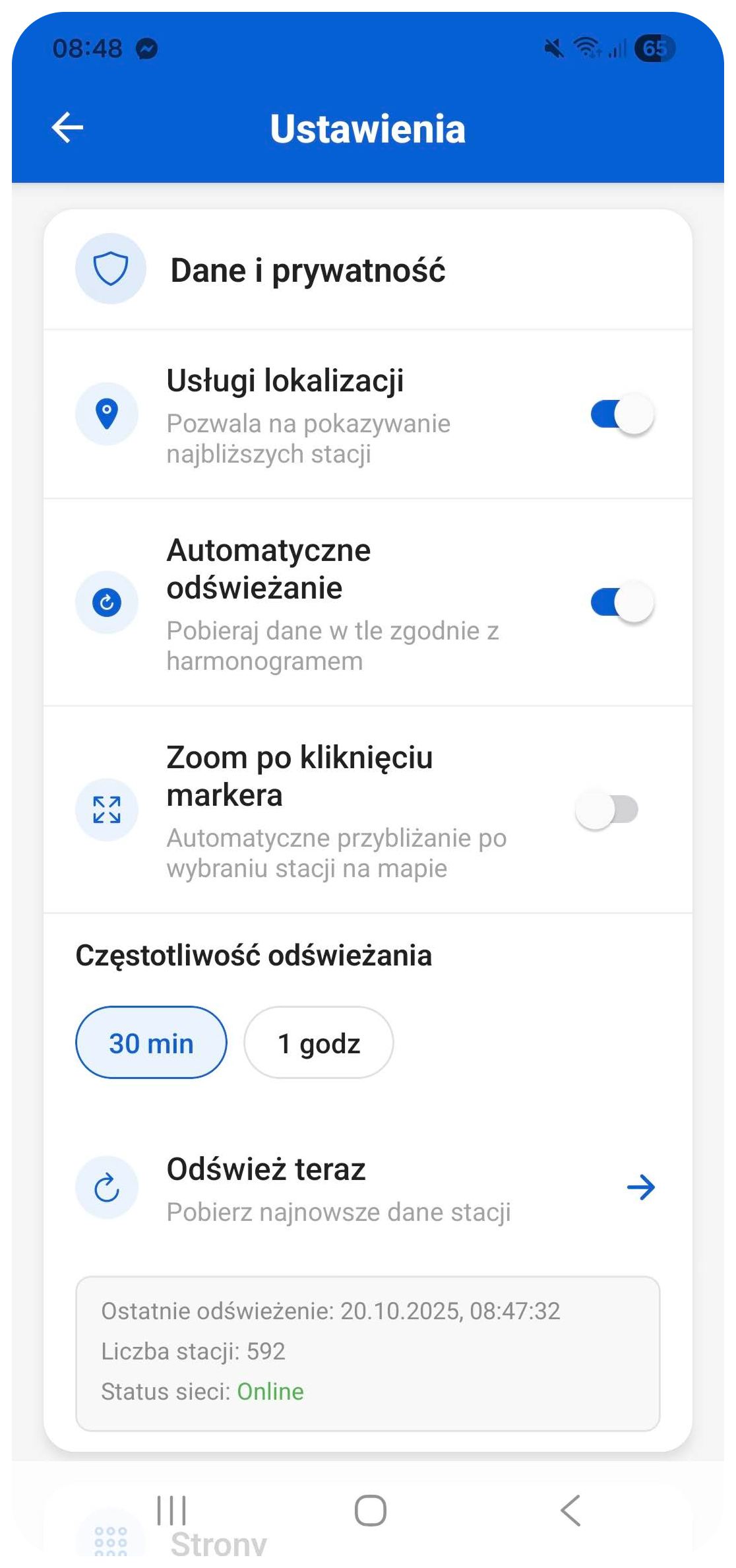The image size is (736, 1568).
Task: Click the Online network status text
Action: coord(270,1390)
